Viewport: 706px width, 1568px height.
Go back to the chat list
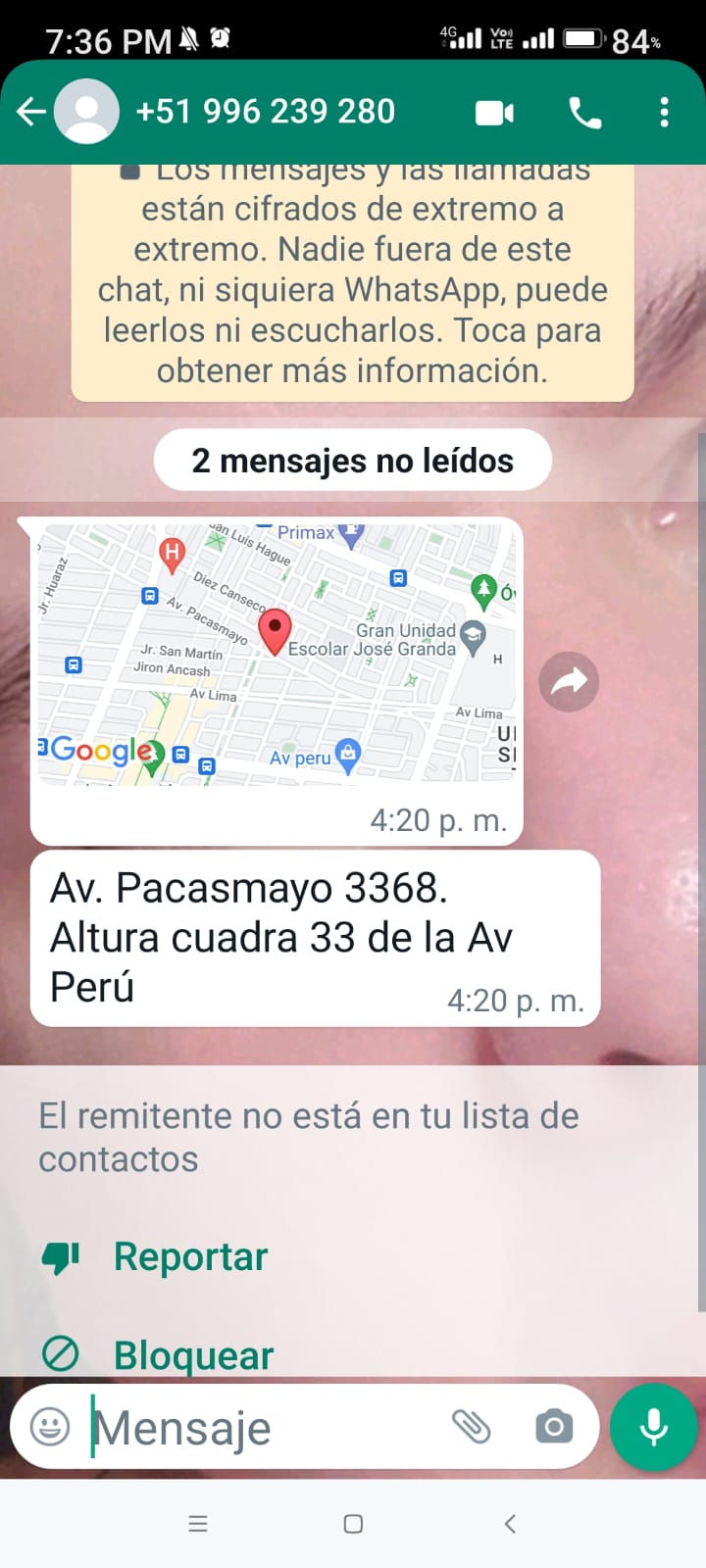[31, 112]
